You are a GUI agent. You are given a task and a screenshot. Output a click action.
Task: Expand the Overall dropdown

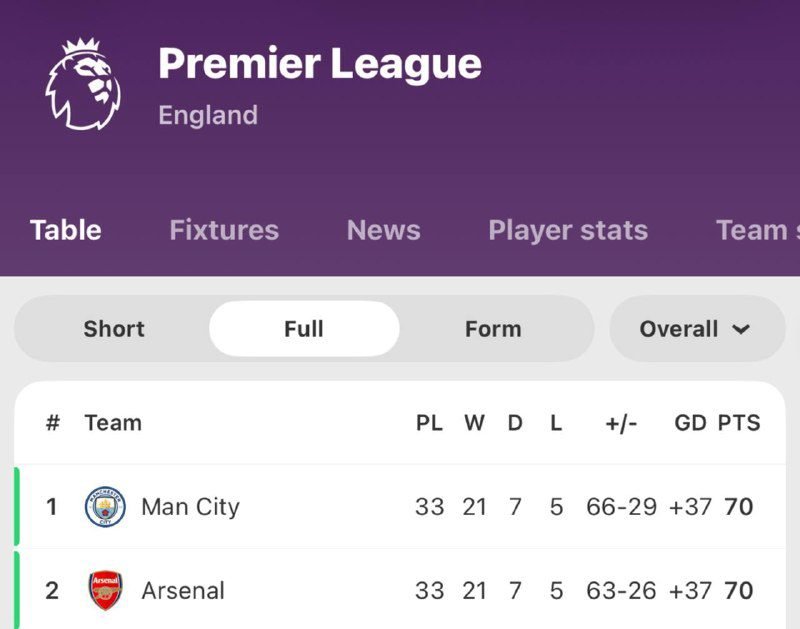[696, 329]
